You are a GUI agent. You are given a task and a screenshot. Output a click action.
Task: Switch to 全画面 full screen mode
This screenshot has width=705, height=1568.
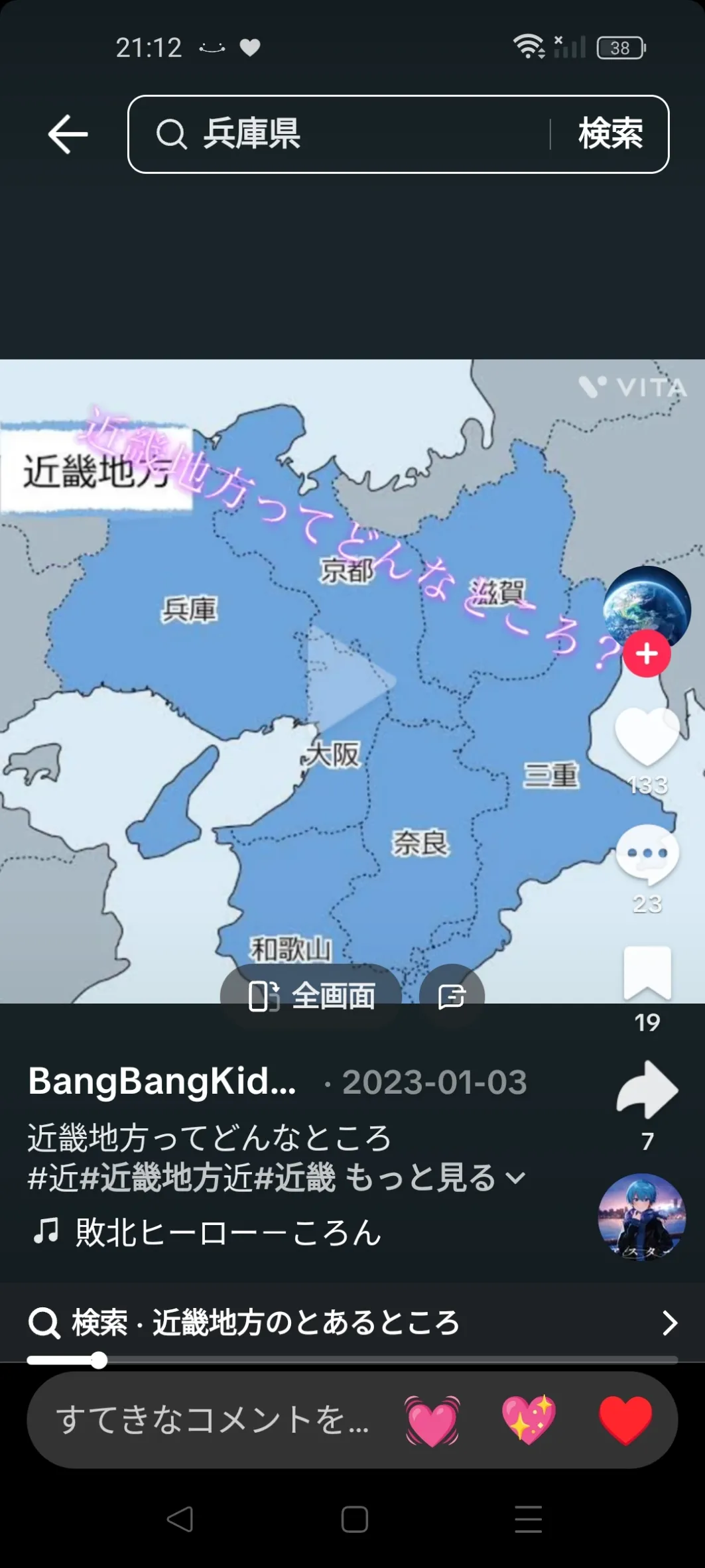(x=311, y=996)
